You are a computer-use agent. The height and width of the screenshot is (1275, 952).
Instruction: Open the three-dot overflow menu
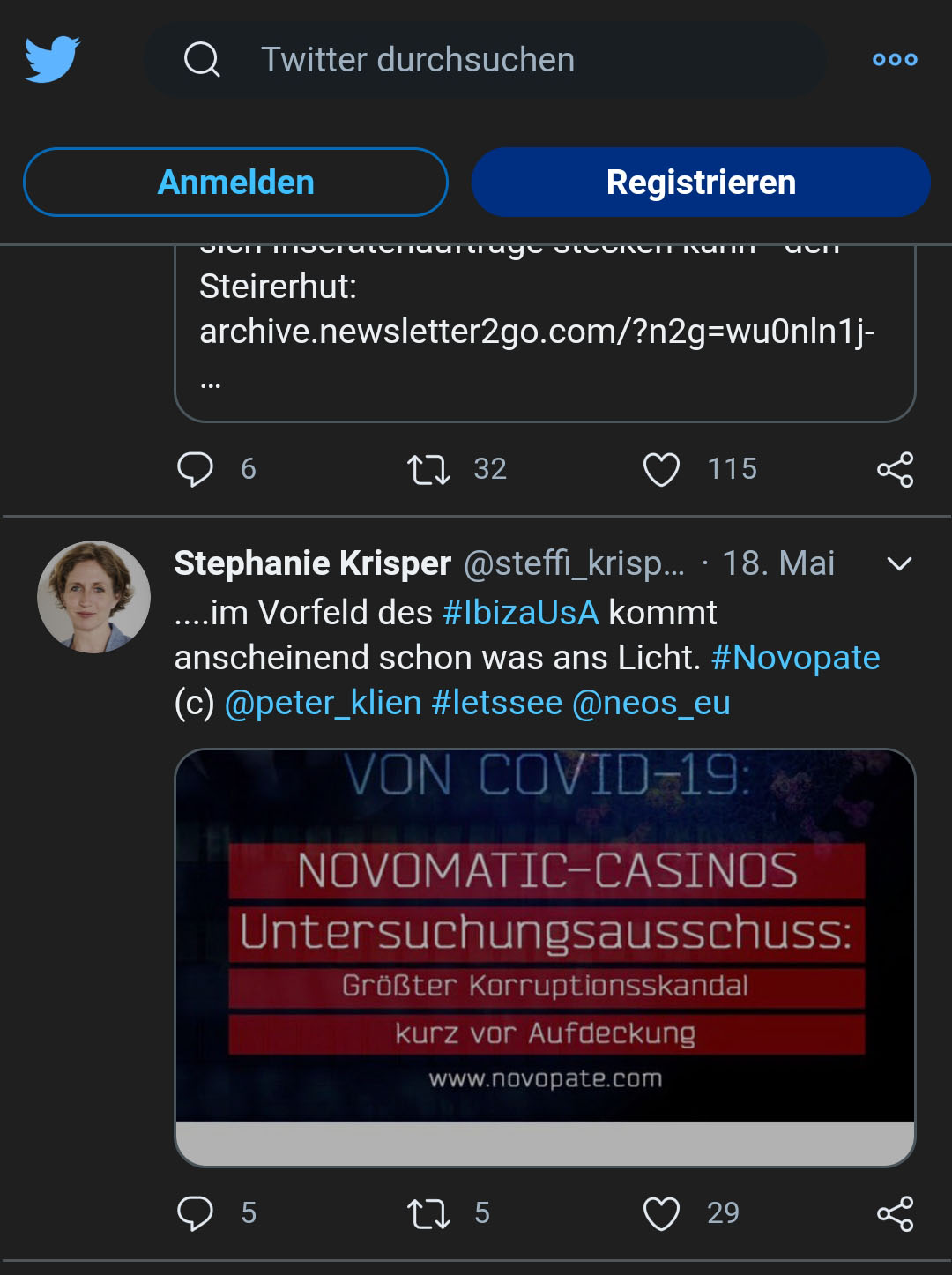pyautogui.click(x=894, y=59)
